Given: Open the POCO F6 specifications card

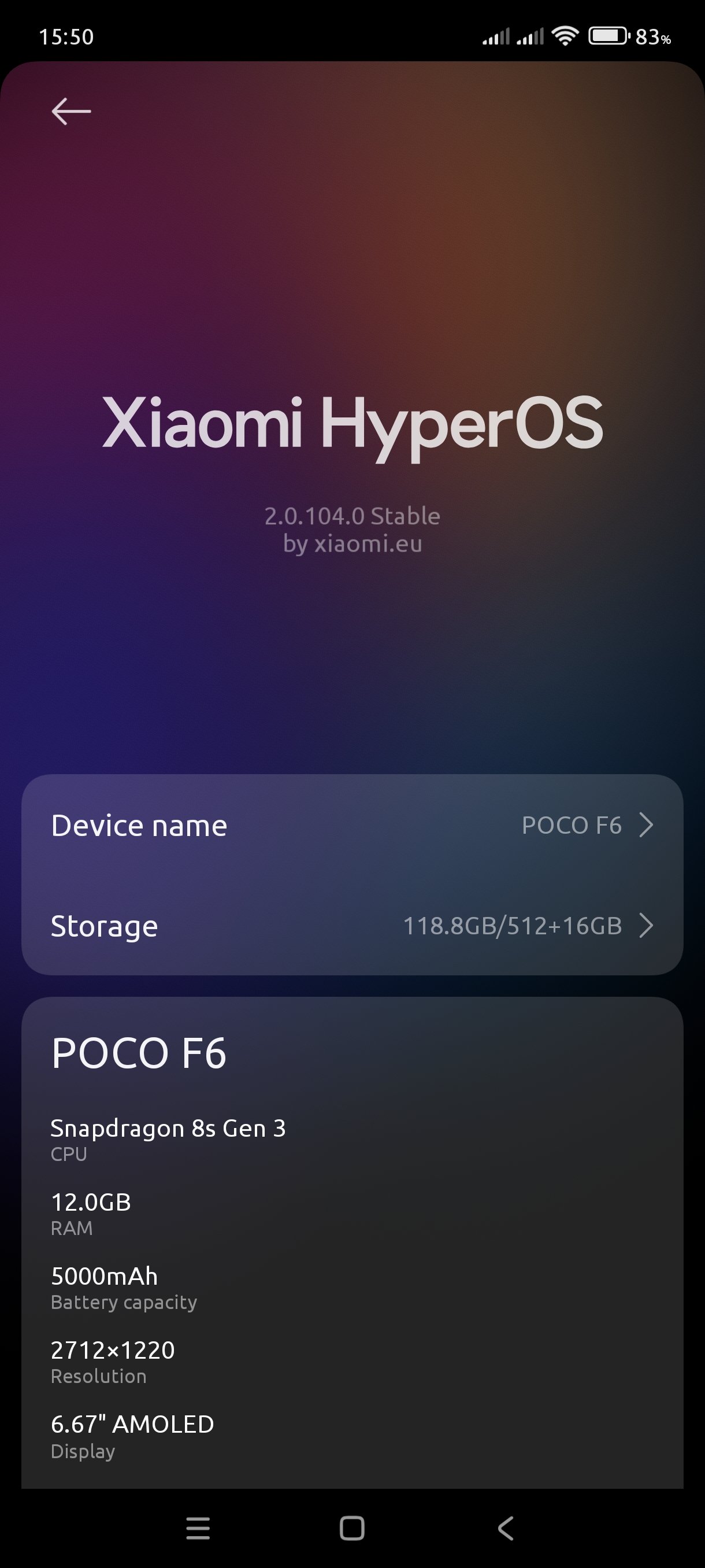Looking at the screenshot, I should [x=352, y=1243].
